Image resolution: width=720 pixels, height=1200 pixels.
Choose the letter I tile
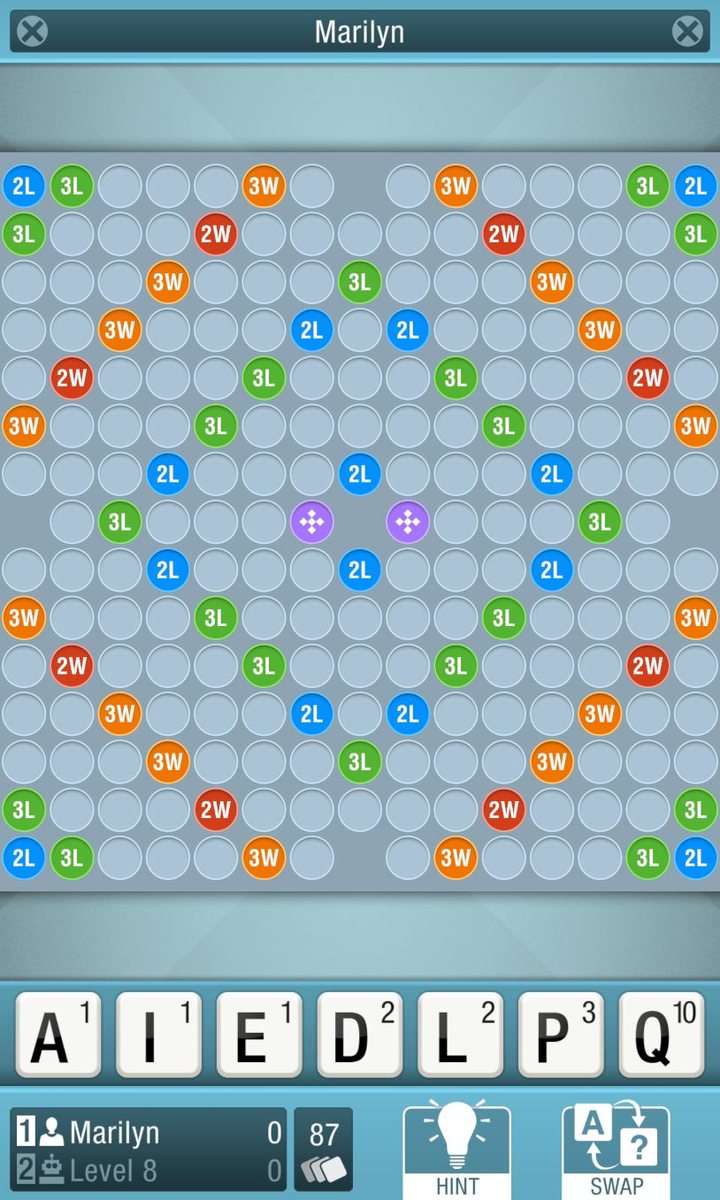(x=158, y=1034)
